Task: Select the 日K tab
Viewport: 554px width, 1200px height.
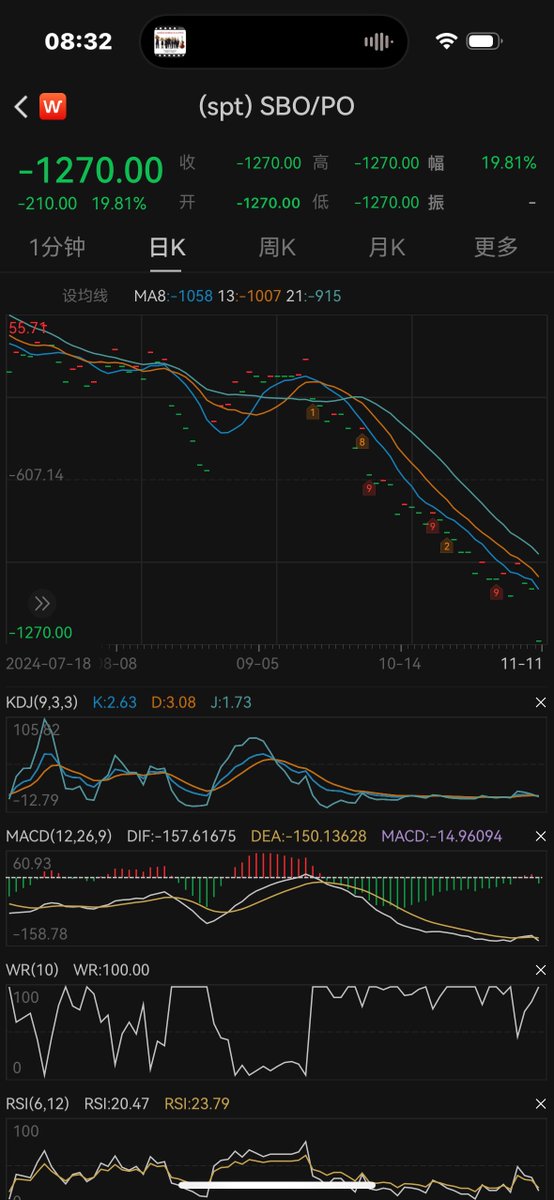Action: [167, 247]
